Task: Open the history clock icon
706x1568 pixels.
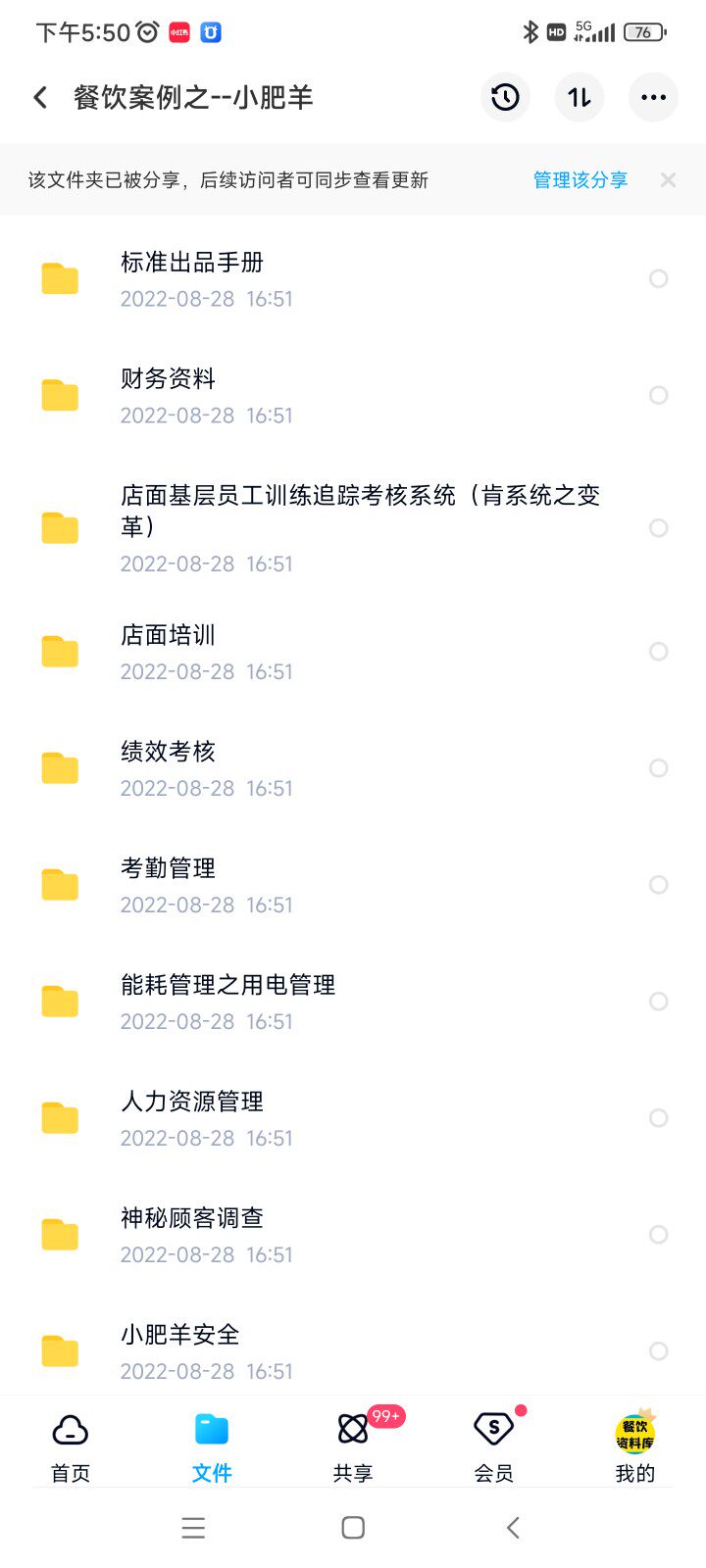Action: pos(506,97)
